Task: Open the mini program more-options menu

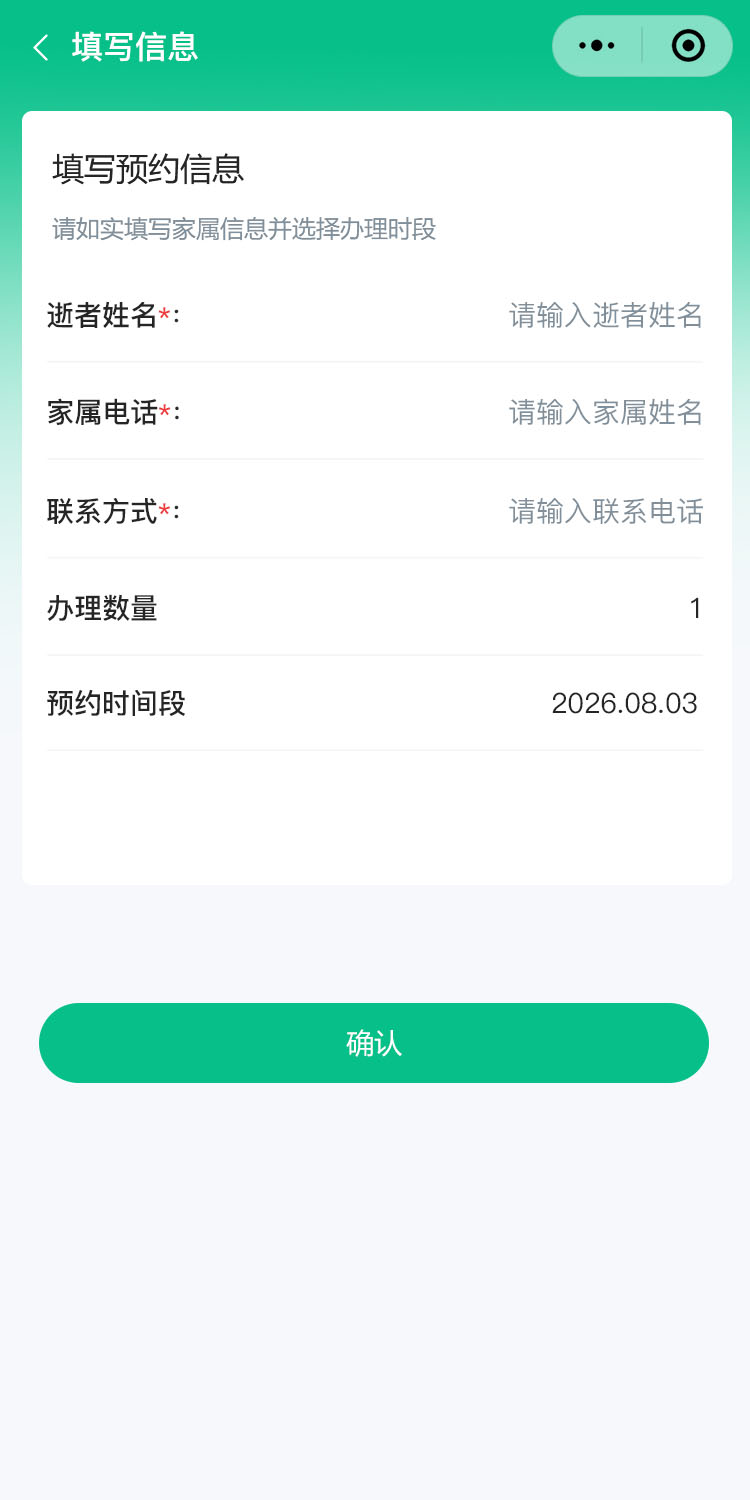Action: 597,46
